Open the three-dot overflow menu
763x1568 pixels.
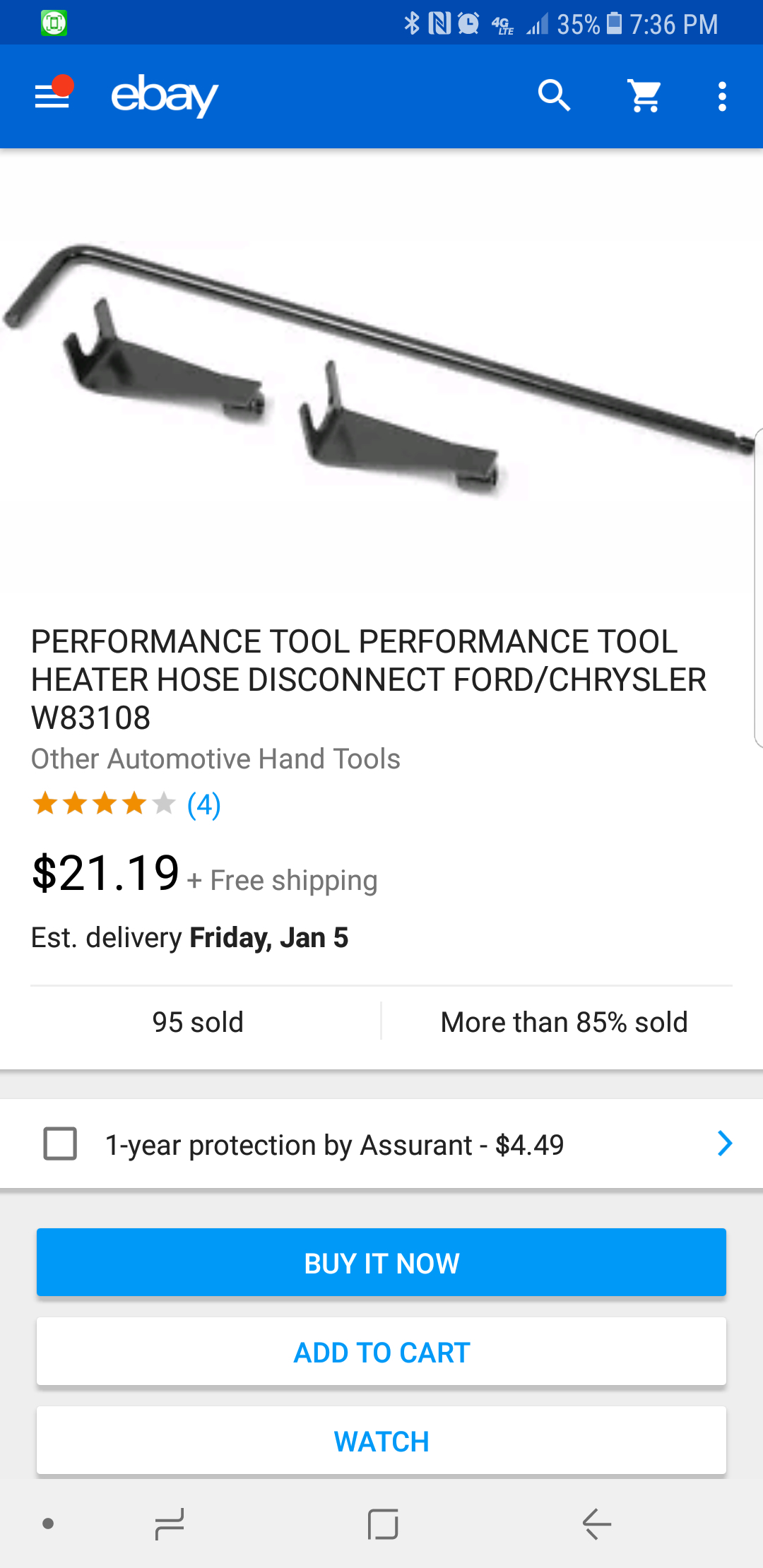[721, 96]
